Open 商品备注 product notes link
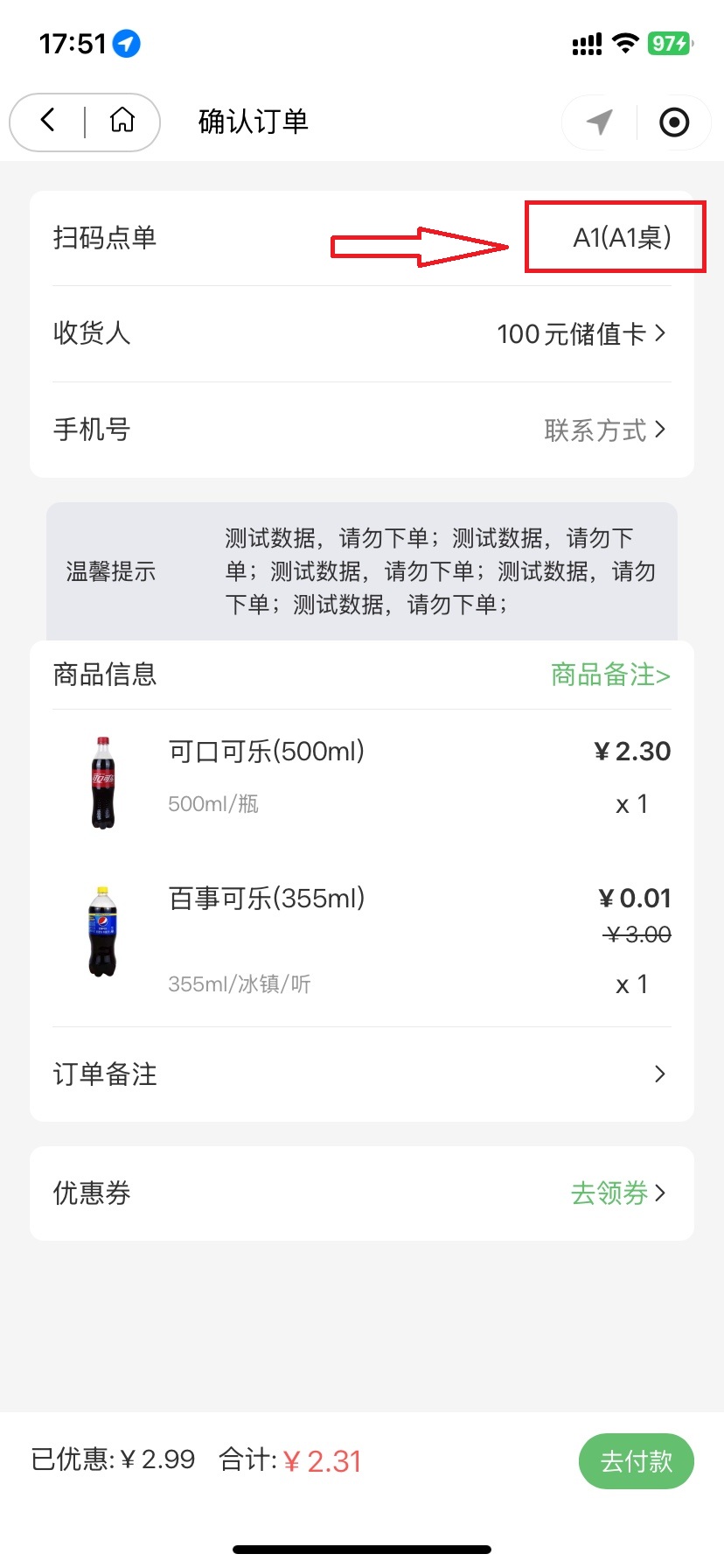The width and height of the screenshot is (724, 1568). tap(610, 675)
